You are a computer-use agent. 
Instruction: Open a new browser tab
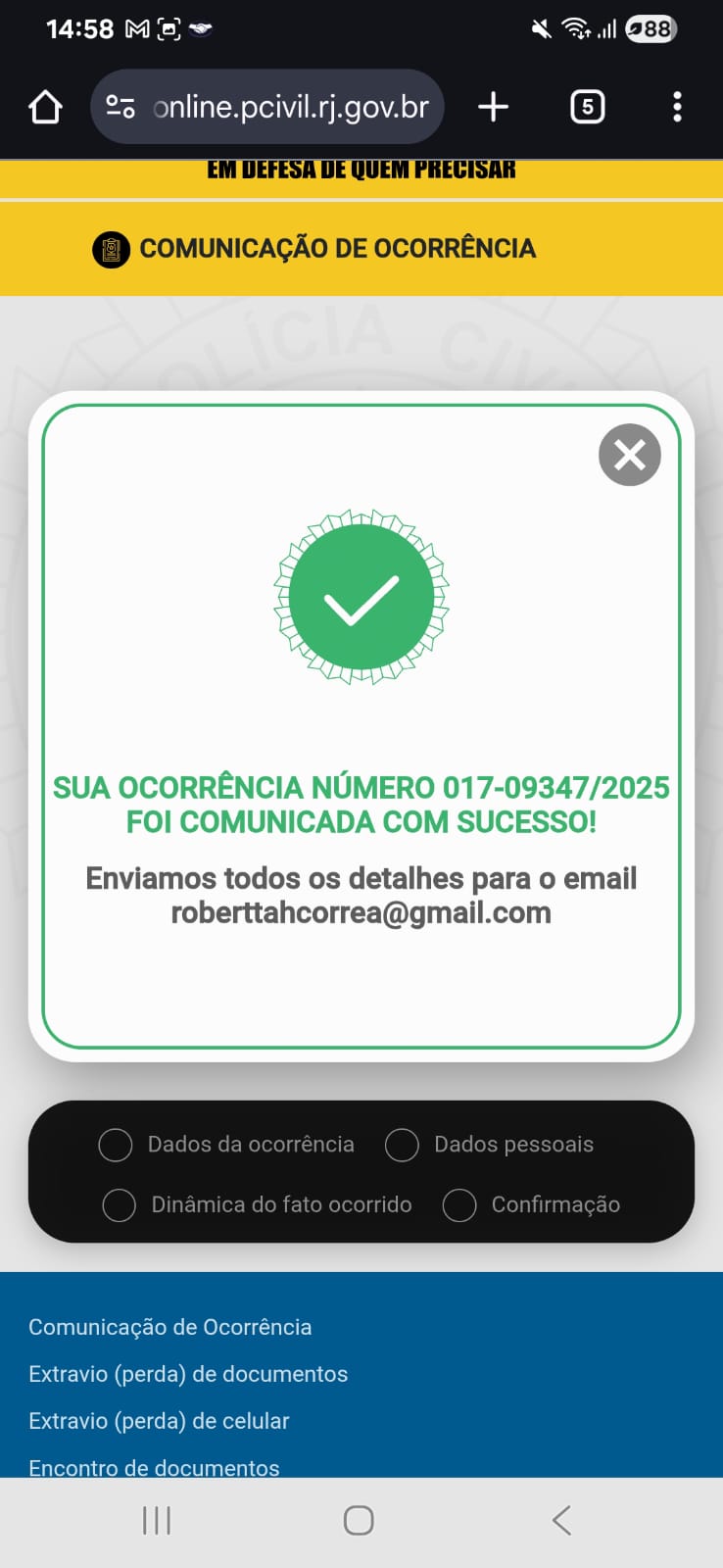coord(493,107)
